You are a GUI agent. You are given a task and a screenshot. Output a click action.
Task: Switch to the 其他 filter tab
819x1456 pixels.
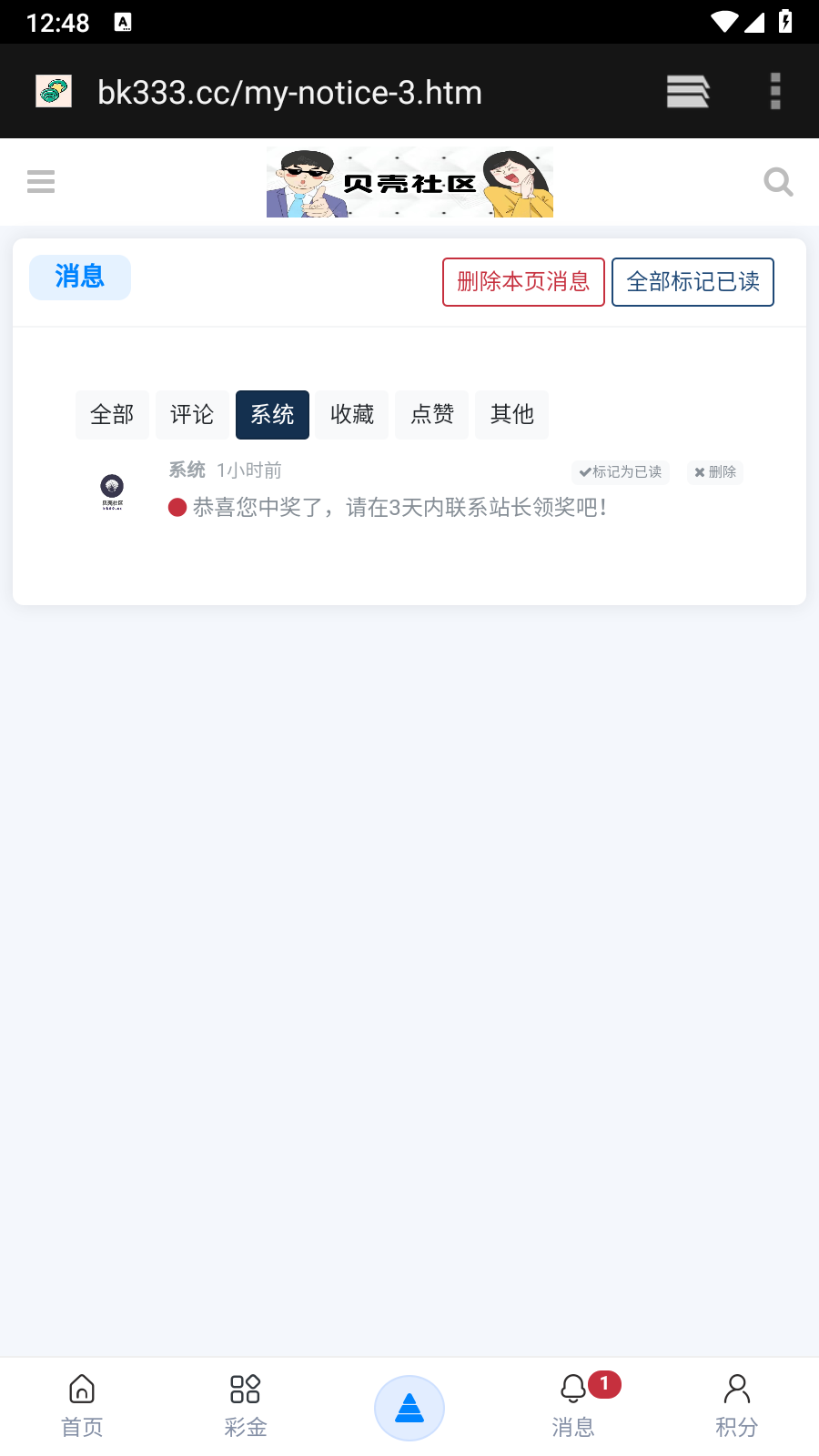tap(512, 415)
